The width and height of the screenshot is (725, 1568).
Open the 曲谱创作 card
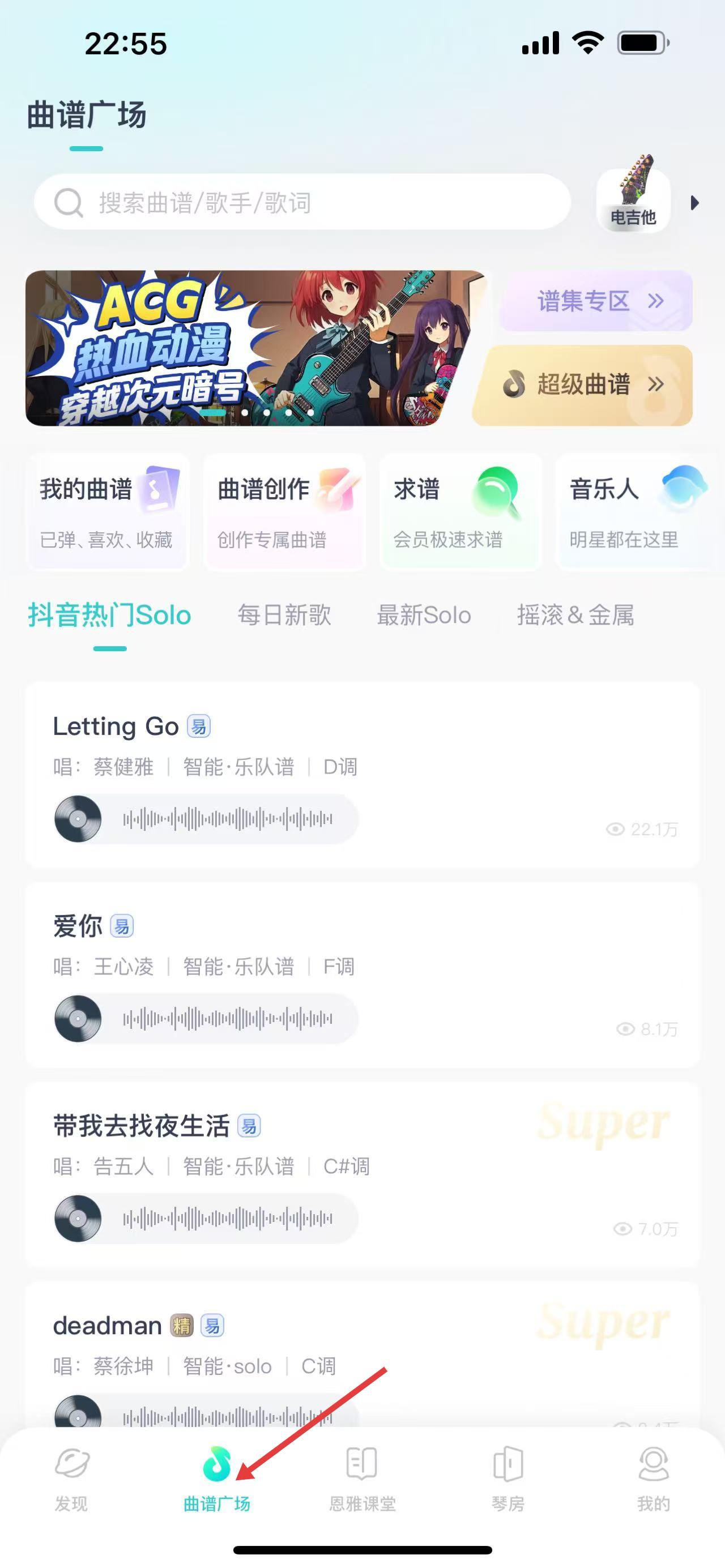284,512
